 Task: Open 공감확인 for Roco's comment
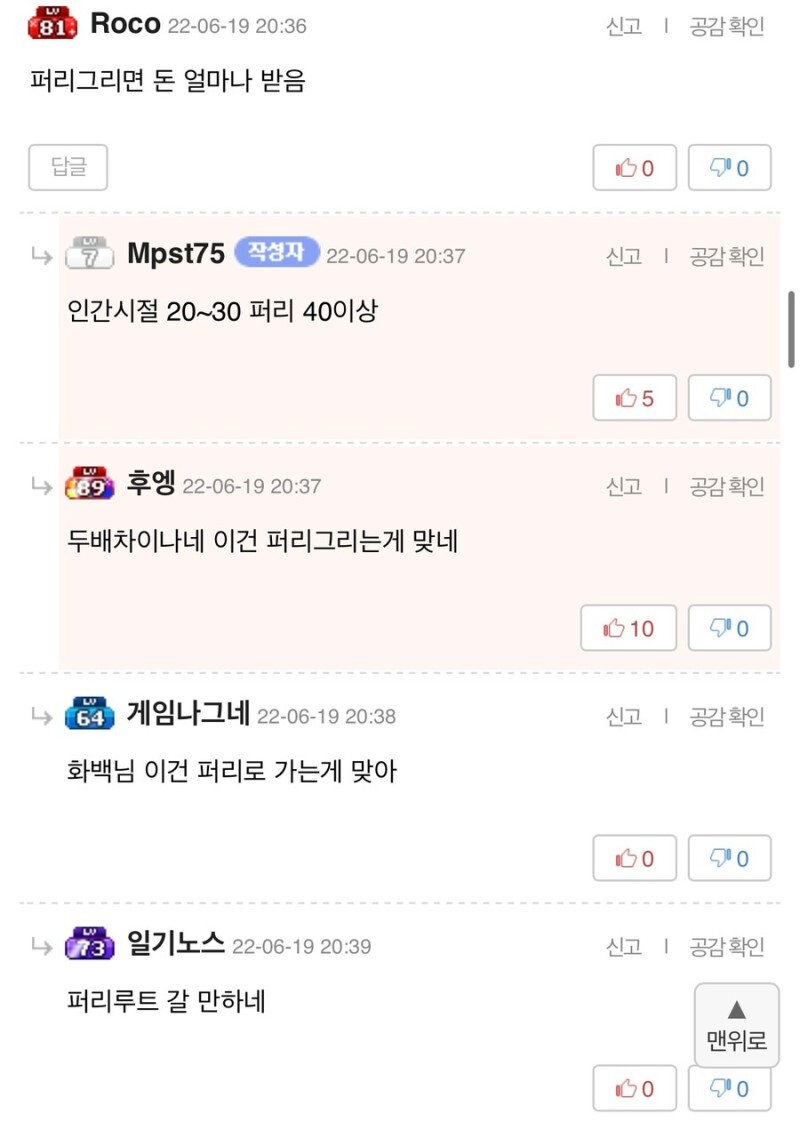click(x=727, y=27)
